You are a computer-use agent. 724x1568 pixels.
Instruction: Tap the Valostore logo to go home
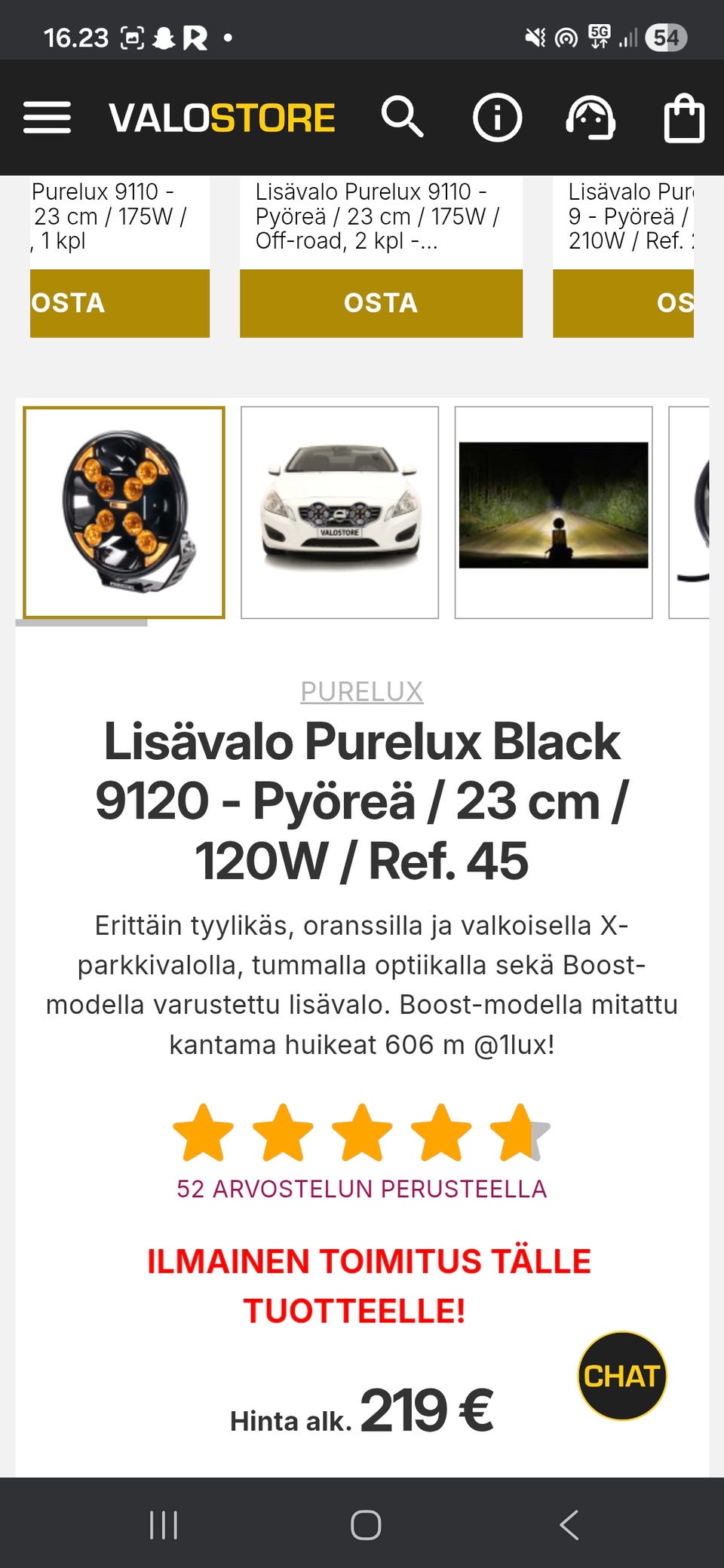[220, 117]
